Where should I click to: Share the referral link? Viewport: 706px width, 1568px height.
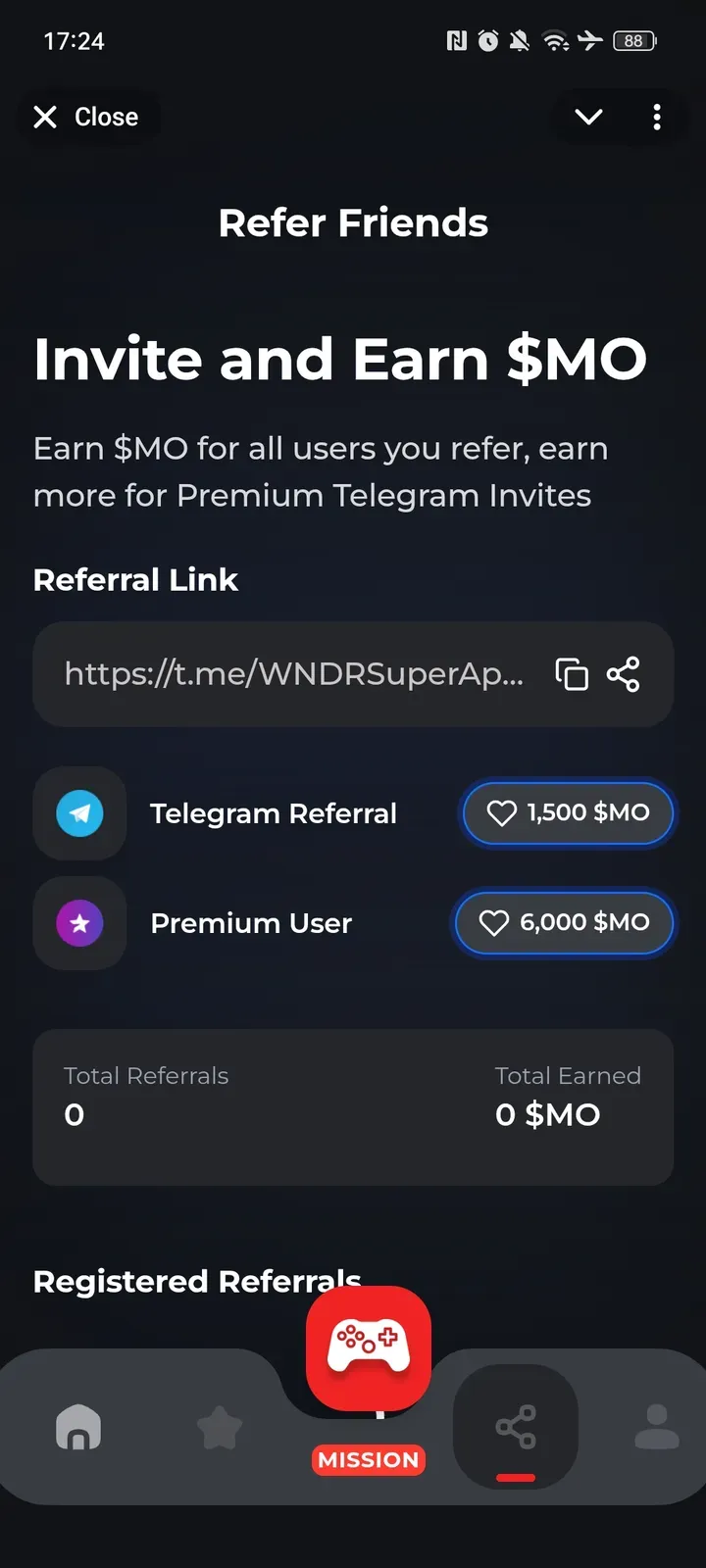pyautogui.click(x=624, y=674)
